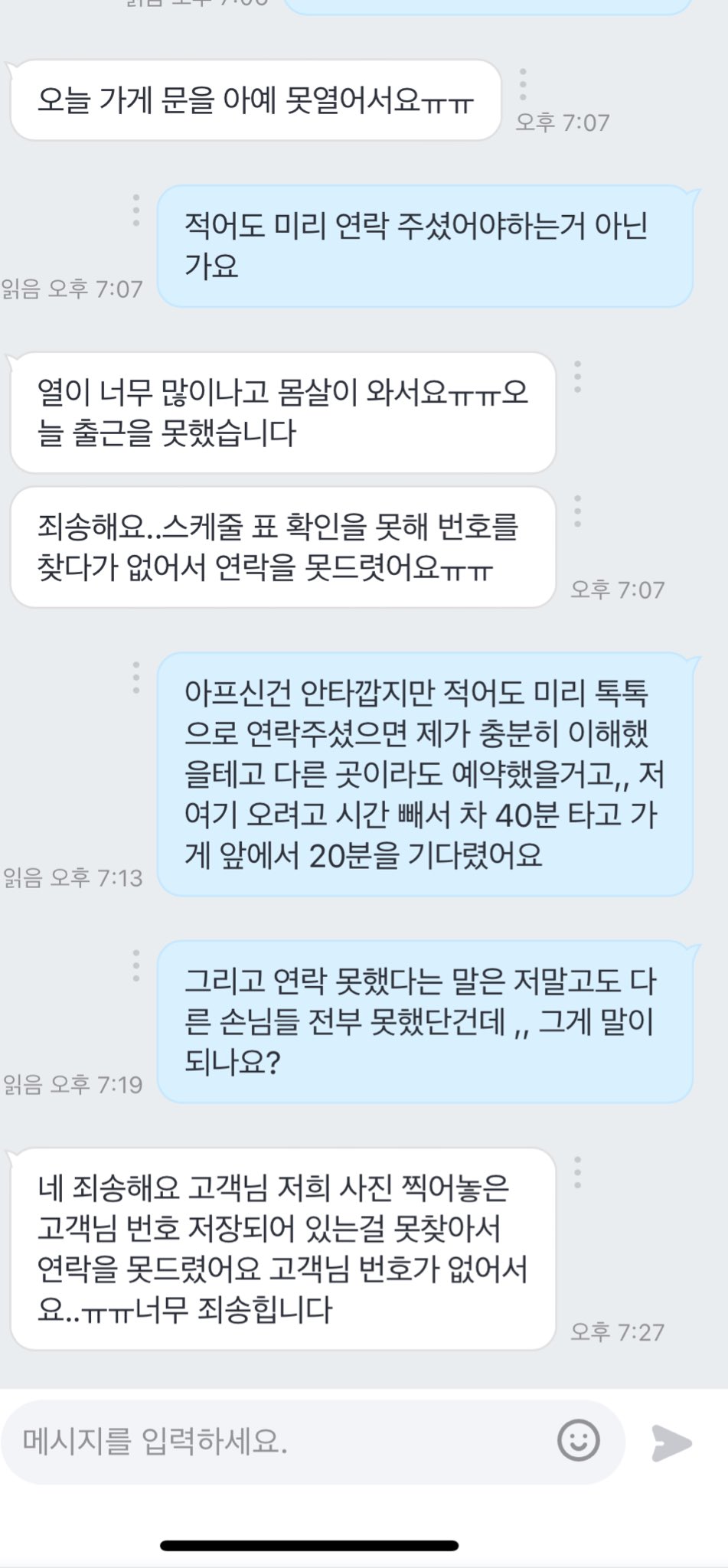Open options menu on "네 죄송해요 고객님" message

pos(576,1170)
